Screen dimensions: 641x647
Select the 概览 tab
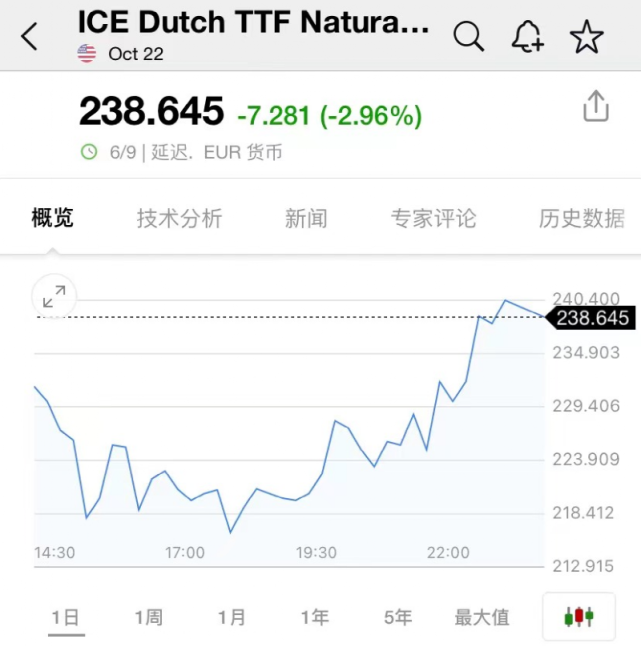point(52,218)
